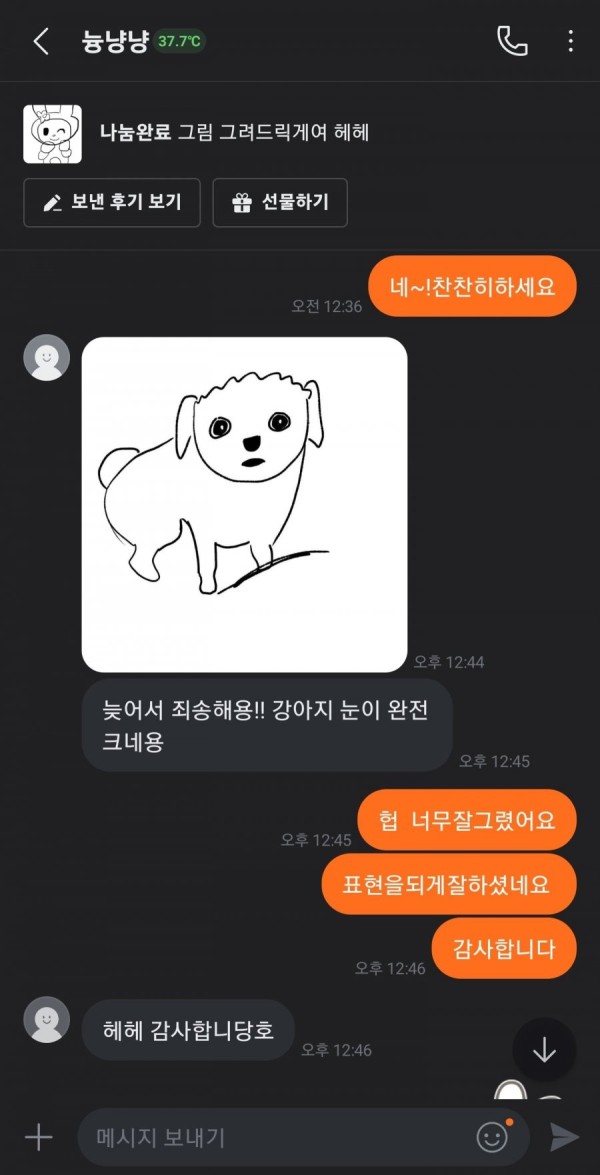Open the overflow menu

click(570, 41)
